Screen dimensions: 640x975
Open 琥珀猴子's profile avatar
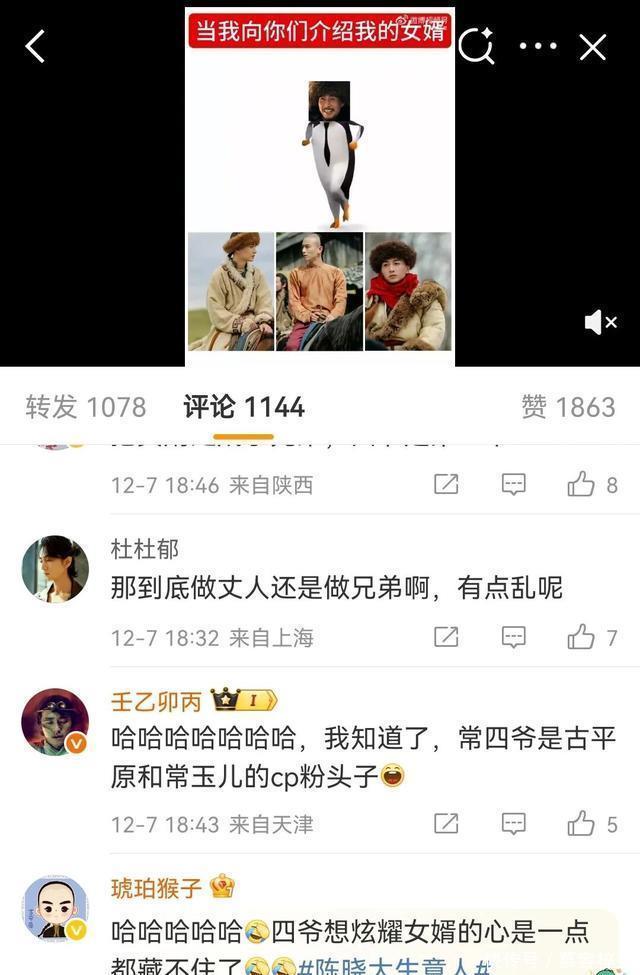click(x=55, y=909)
